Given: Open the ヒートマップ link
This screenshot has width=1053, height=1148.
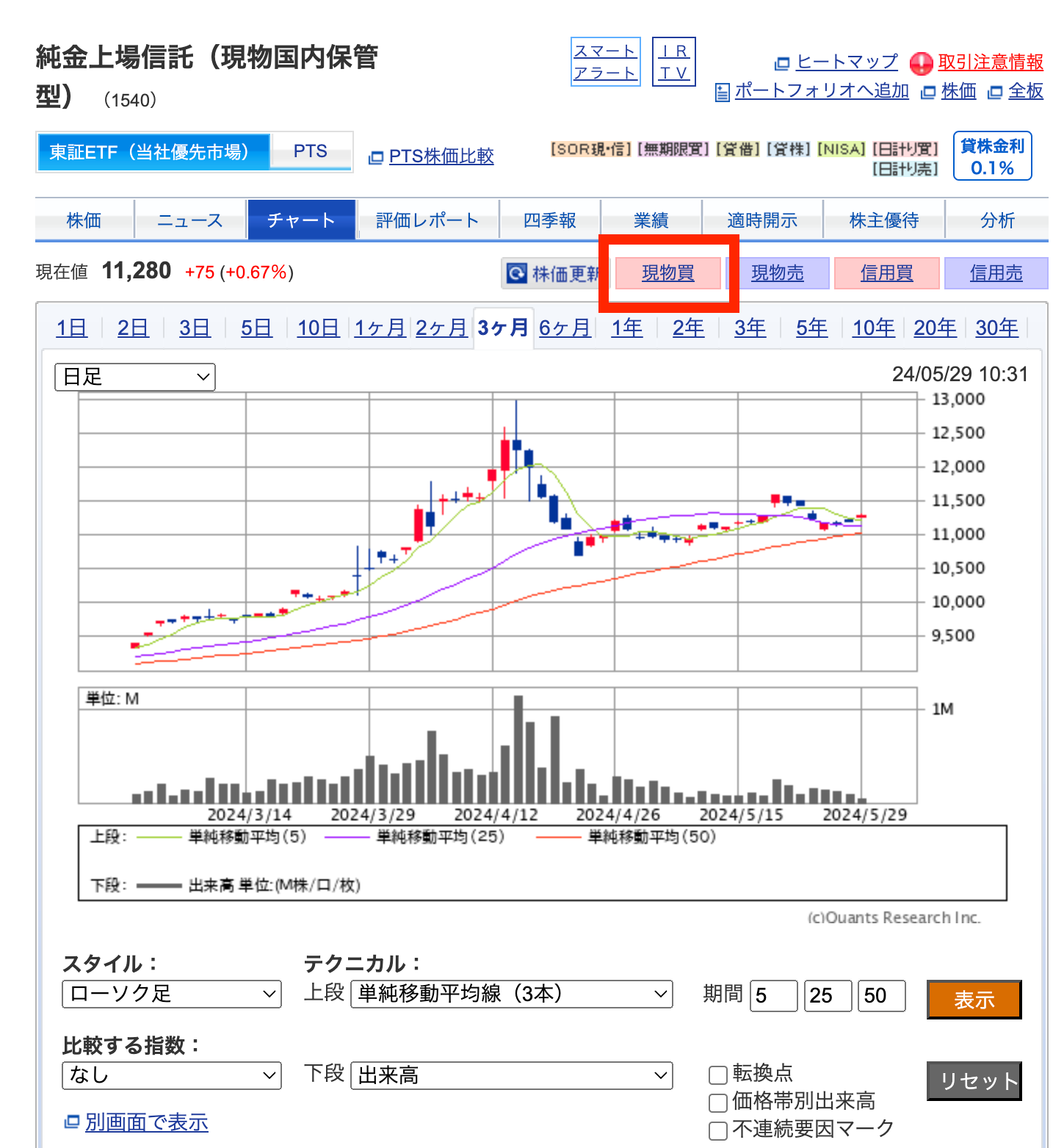Looking at the screenshot, I should [847, 62].
